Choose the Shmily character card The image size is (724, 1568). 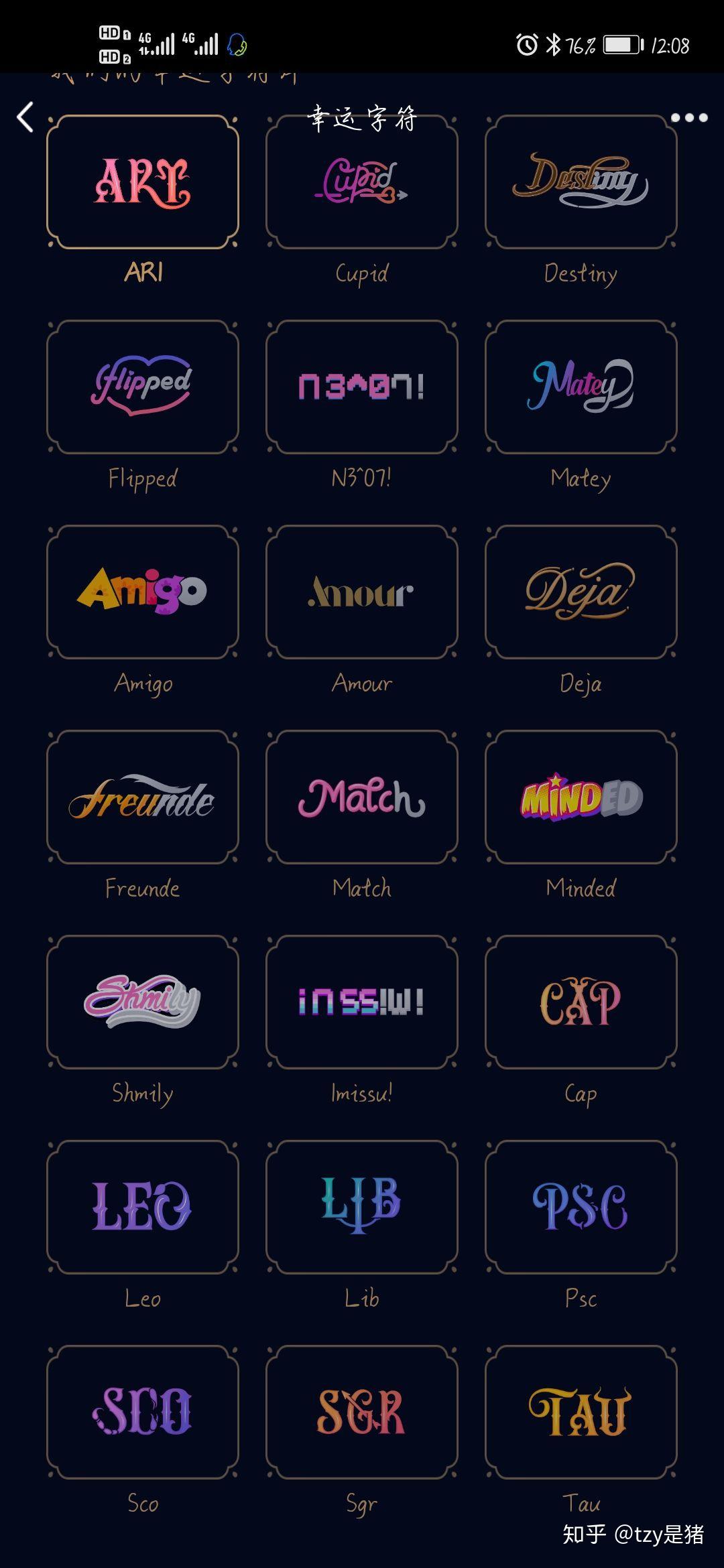point(143,1002)
